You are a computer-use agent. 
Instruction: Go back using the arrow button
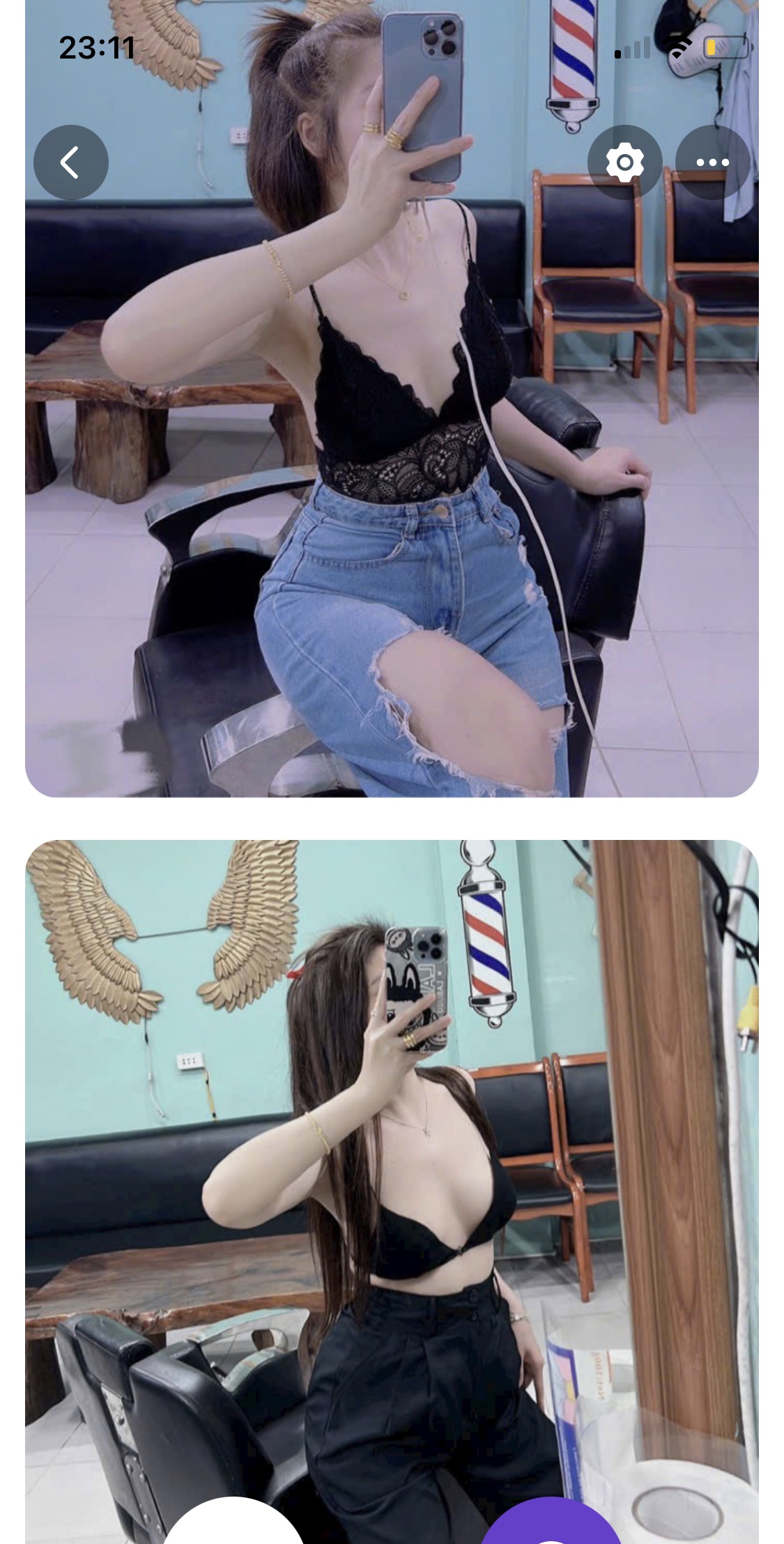[x=70, y=162]
